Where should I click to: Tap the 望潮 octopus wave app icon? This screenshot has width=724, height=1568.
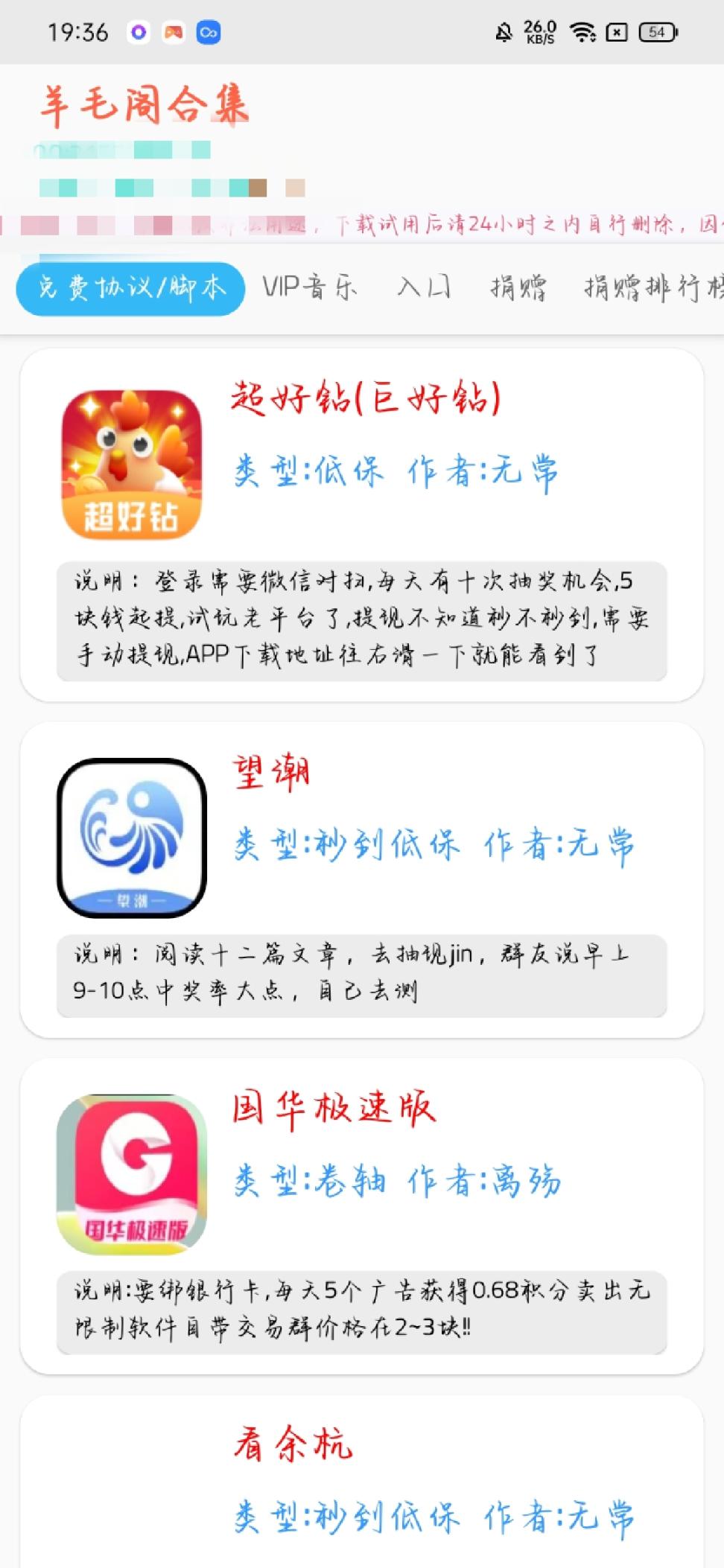click(x=131, y=834)
